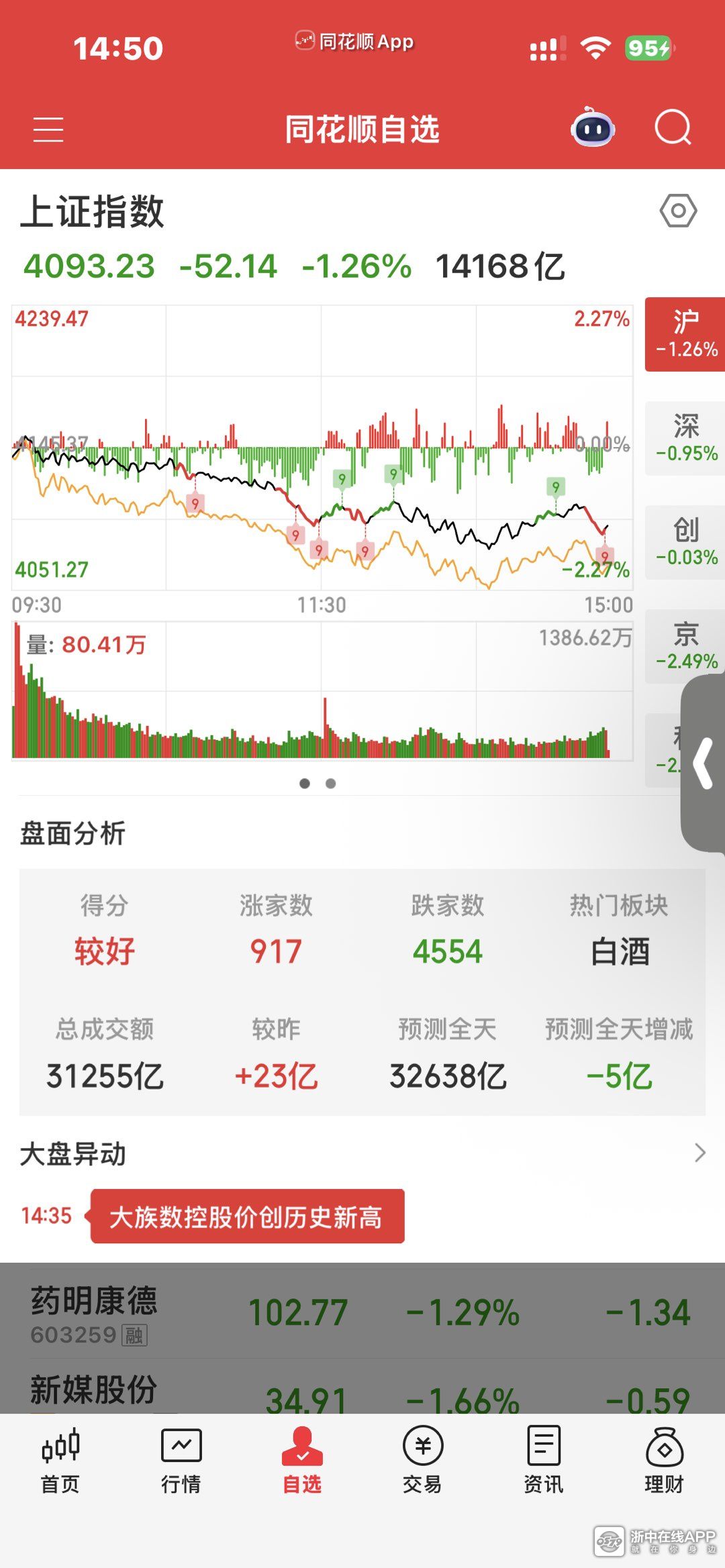
Task: Switch to the 京 index tab
Action: click(685, 646)
